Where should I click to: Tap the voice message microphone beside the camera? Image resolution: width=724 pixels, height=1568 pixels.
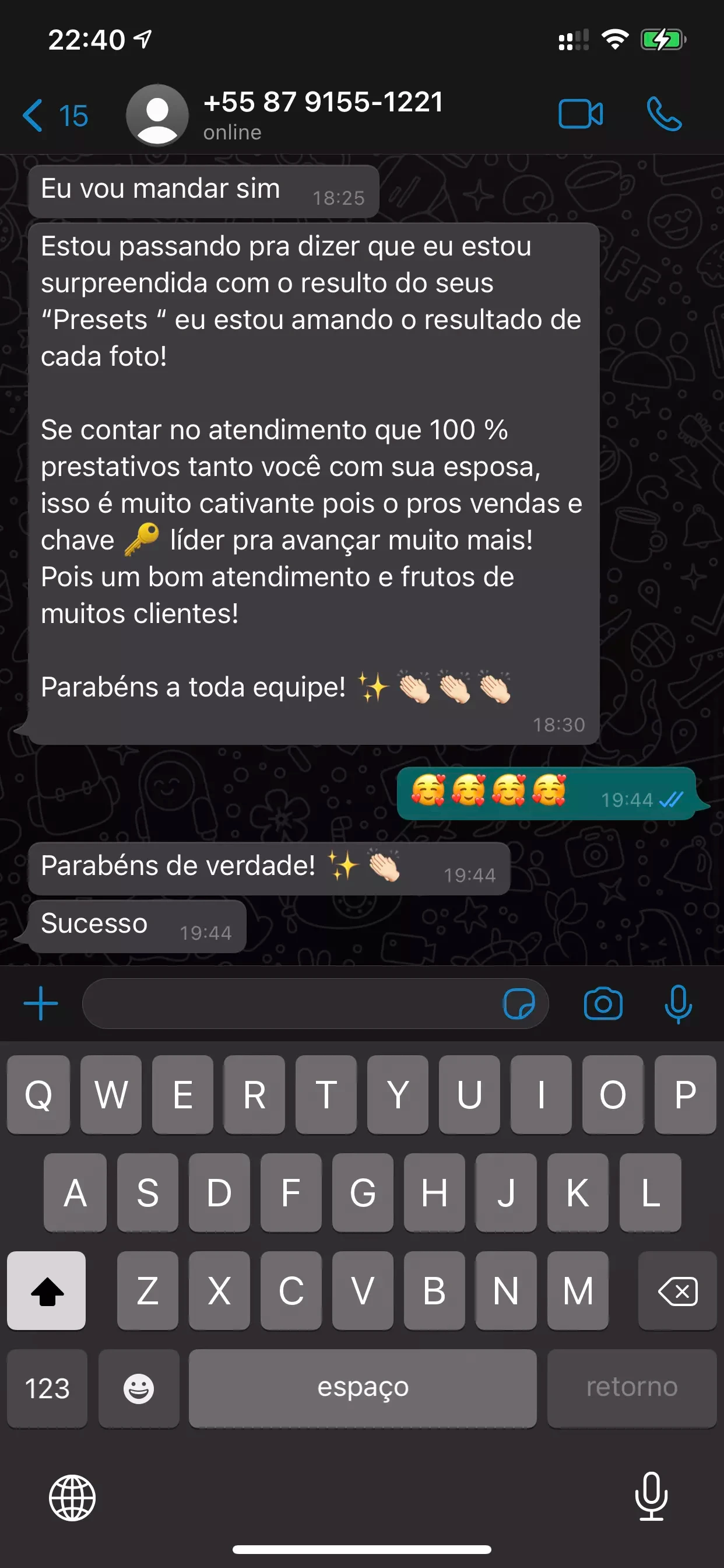pyautogui.click(x=678, y=1003)
